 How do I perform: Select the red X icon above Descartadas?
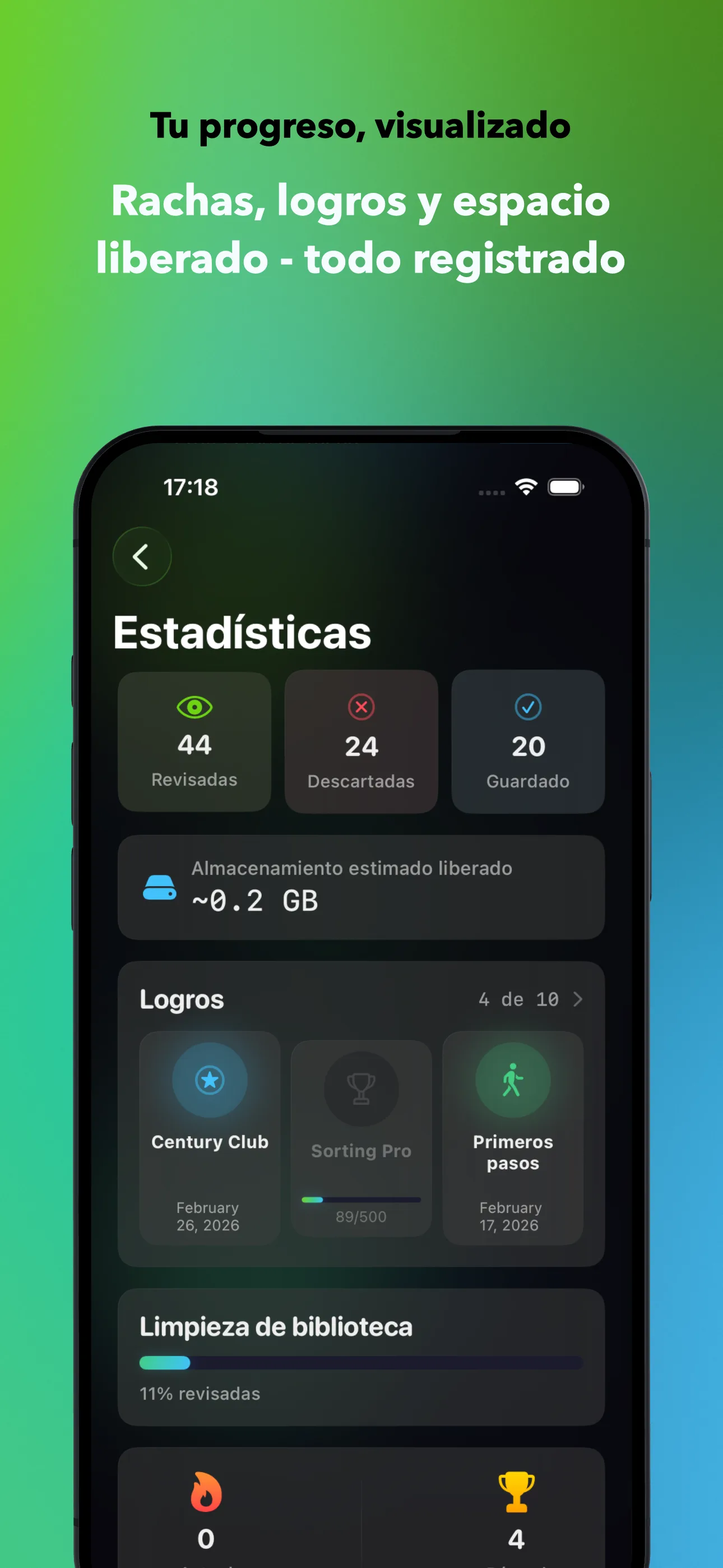pos(361,707)
